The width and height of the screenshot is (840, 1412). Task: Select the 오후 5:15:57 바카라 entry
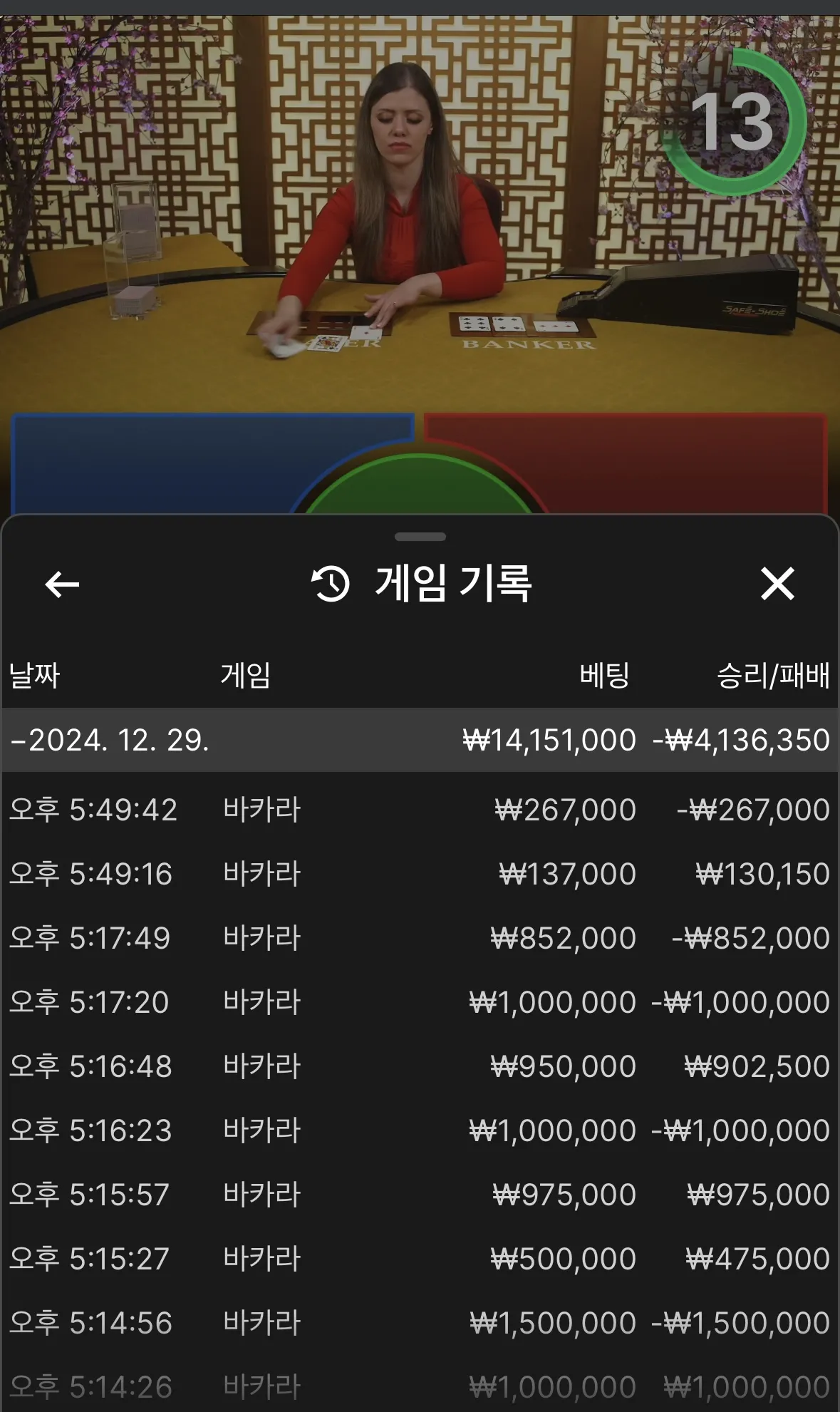click(x=420, y=1195)
